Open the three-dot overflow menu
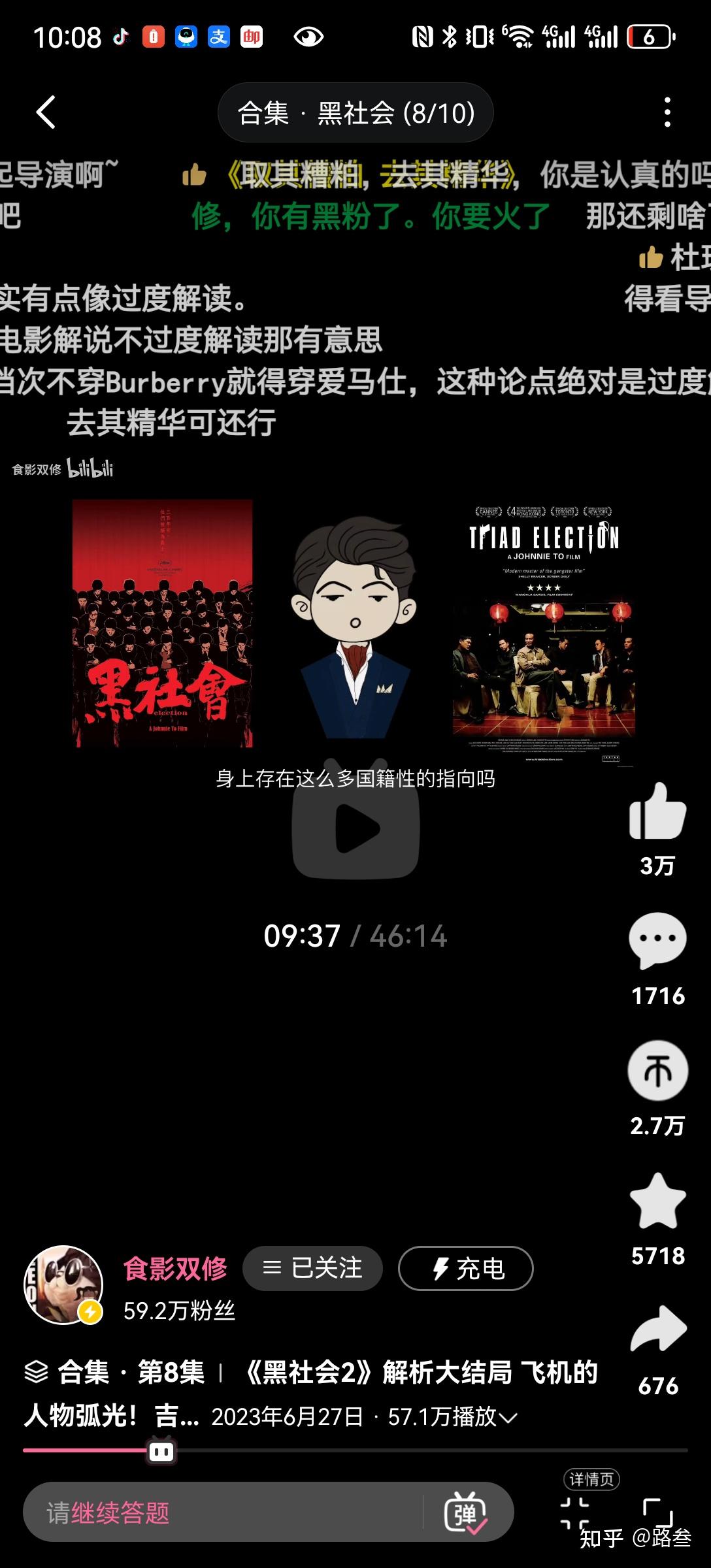 click(x=667, y=112)
